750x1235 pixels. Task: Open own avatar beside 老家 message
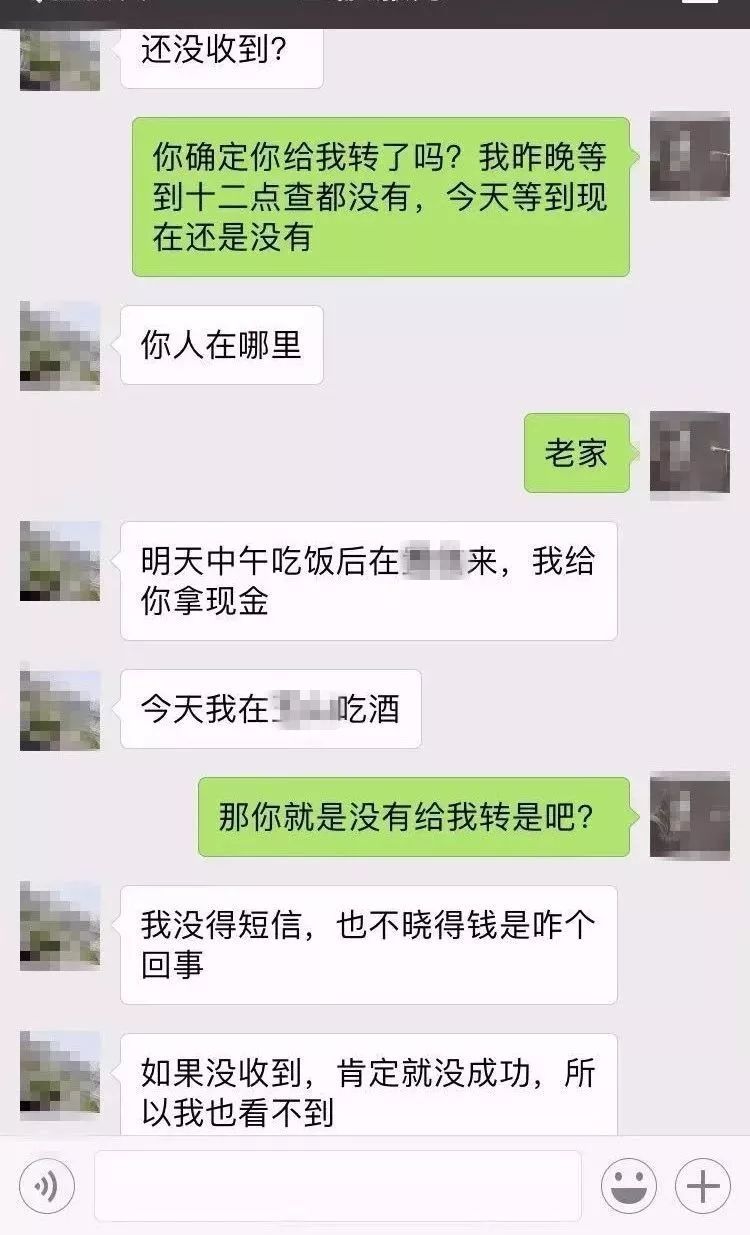[690, 456]
